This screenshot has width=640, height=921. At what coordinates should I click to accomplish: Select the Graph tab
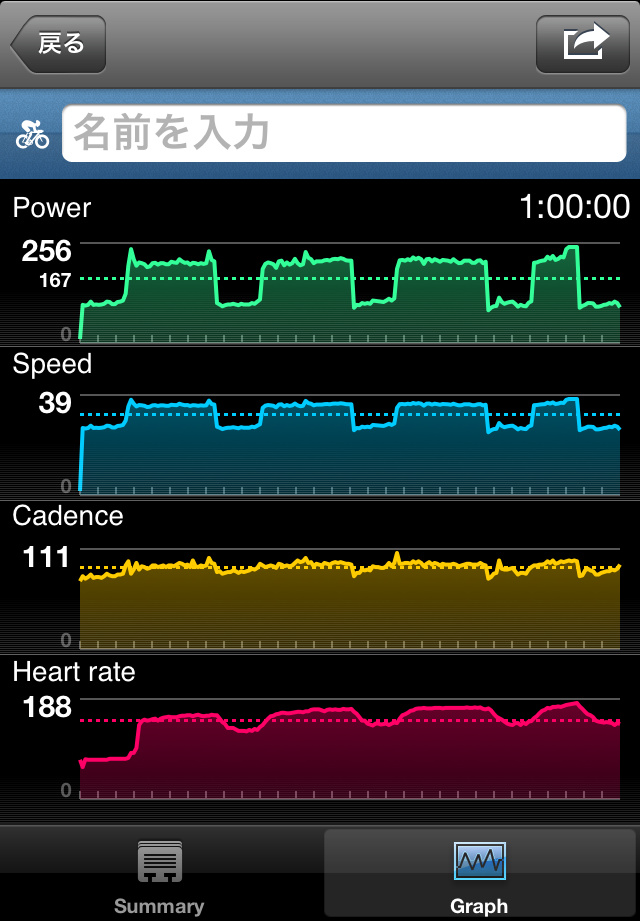[x=479, y=875]
